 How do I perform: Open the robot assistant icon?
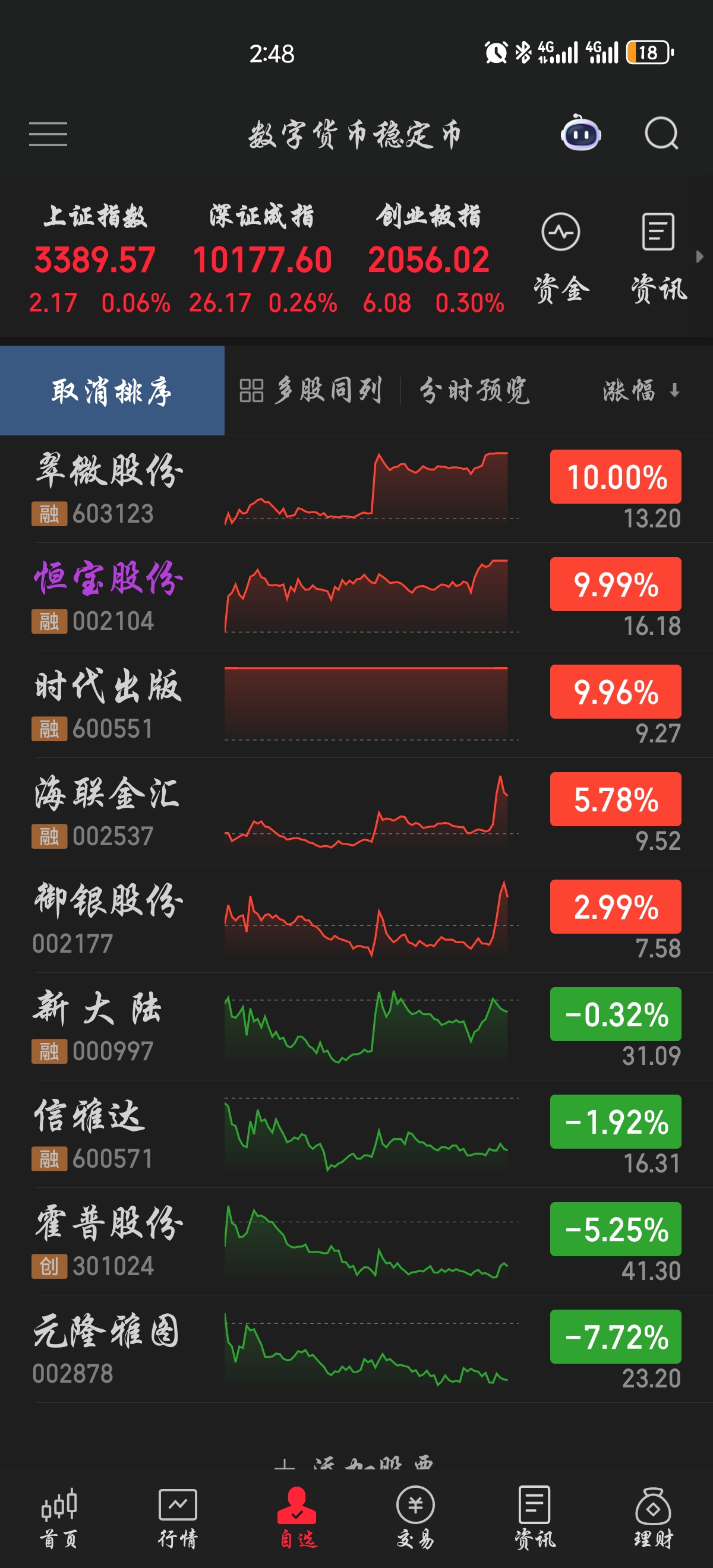(x=581, y=133)
